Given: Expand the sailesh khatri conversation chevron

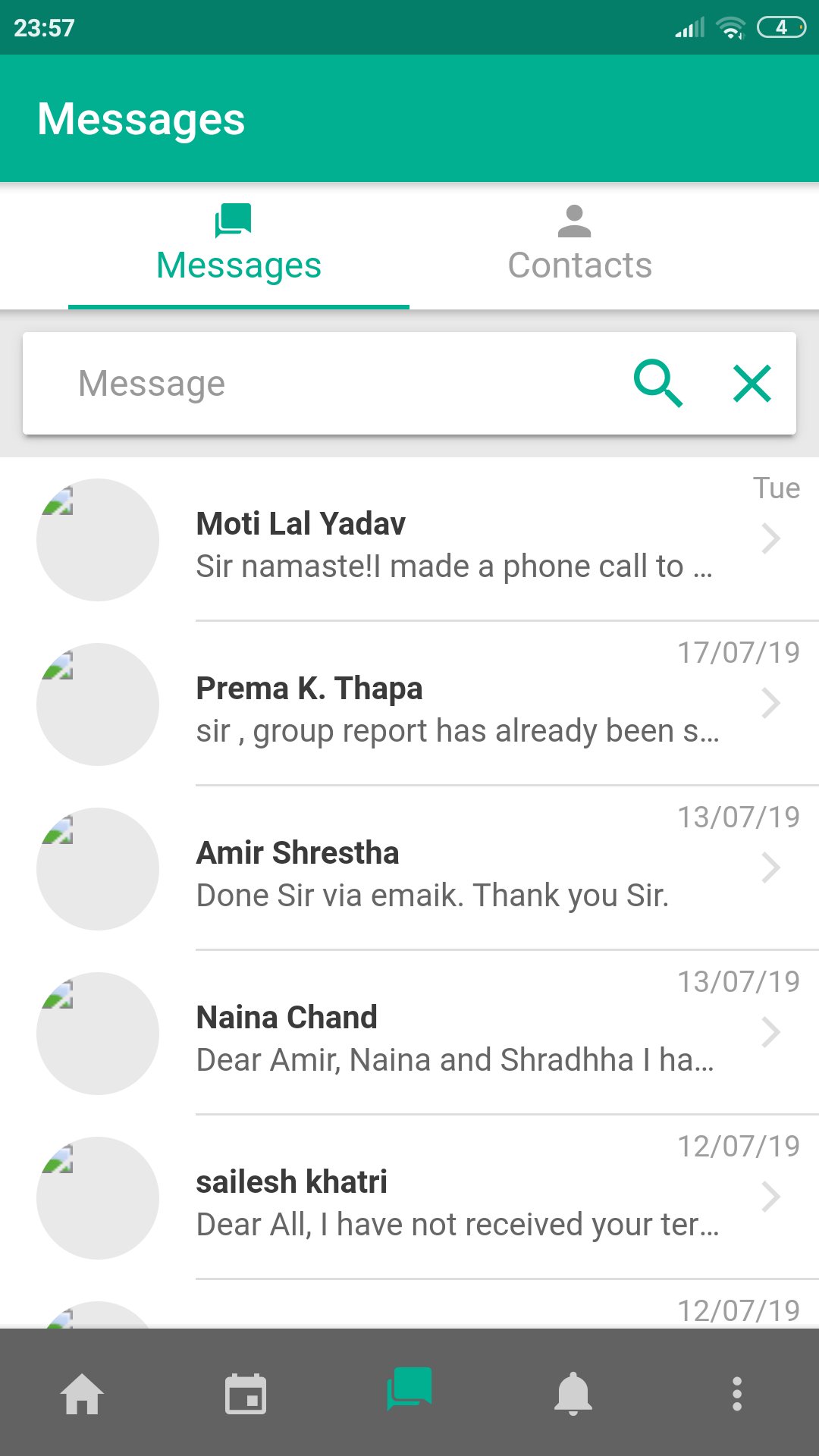Looking at the screenshot, I should [772, 1197].
